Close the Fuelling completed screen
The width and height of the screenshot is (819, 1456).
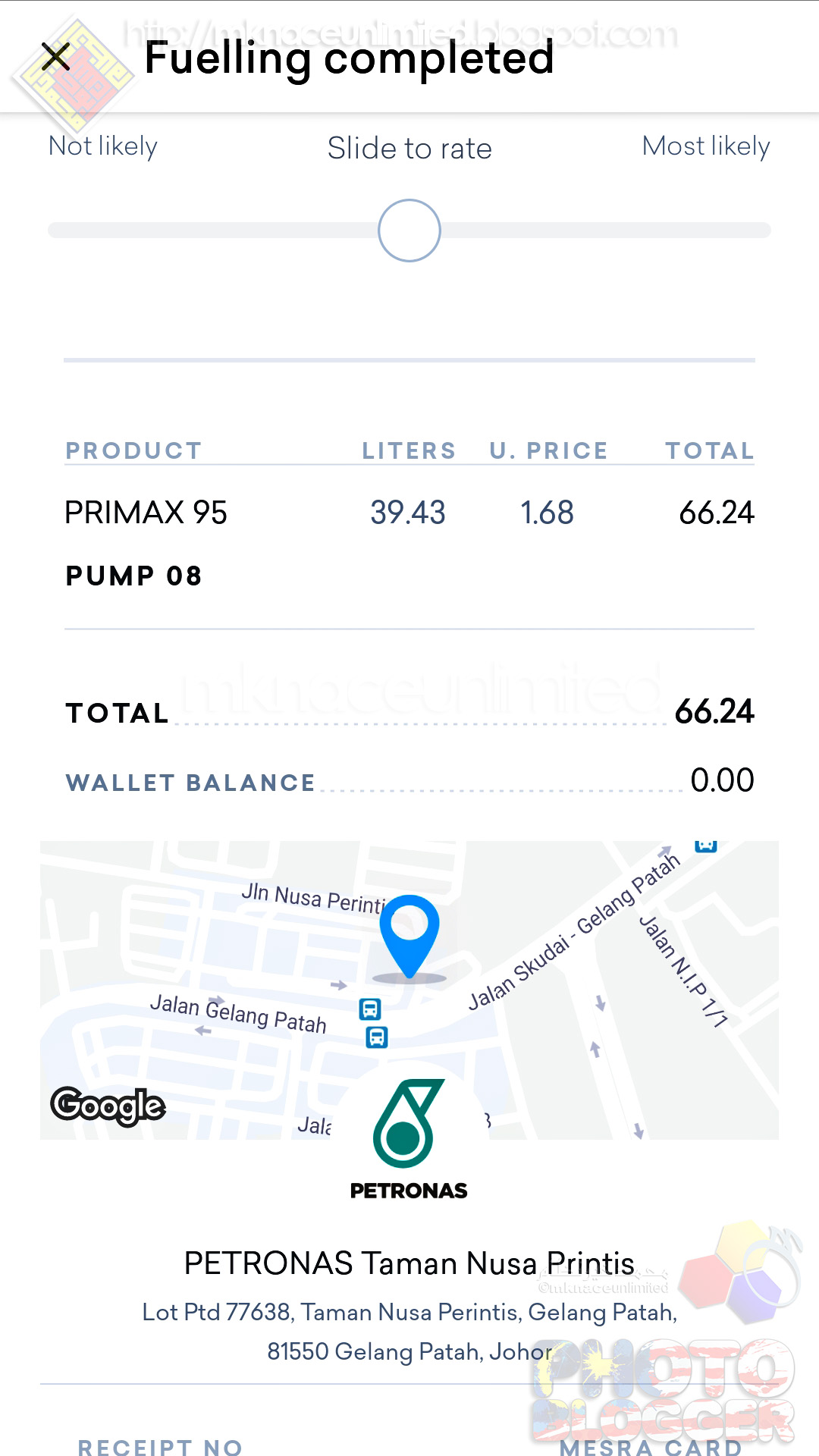(x=55, y=57)
